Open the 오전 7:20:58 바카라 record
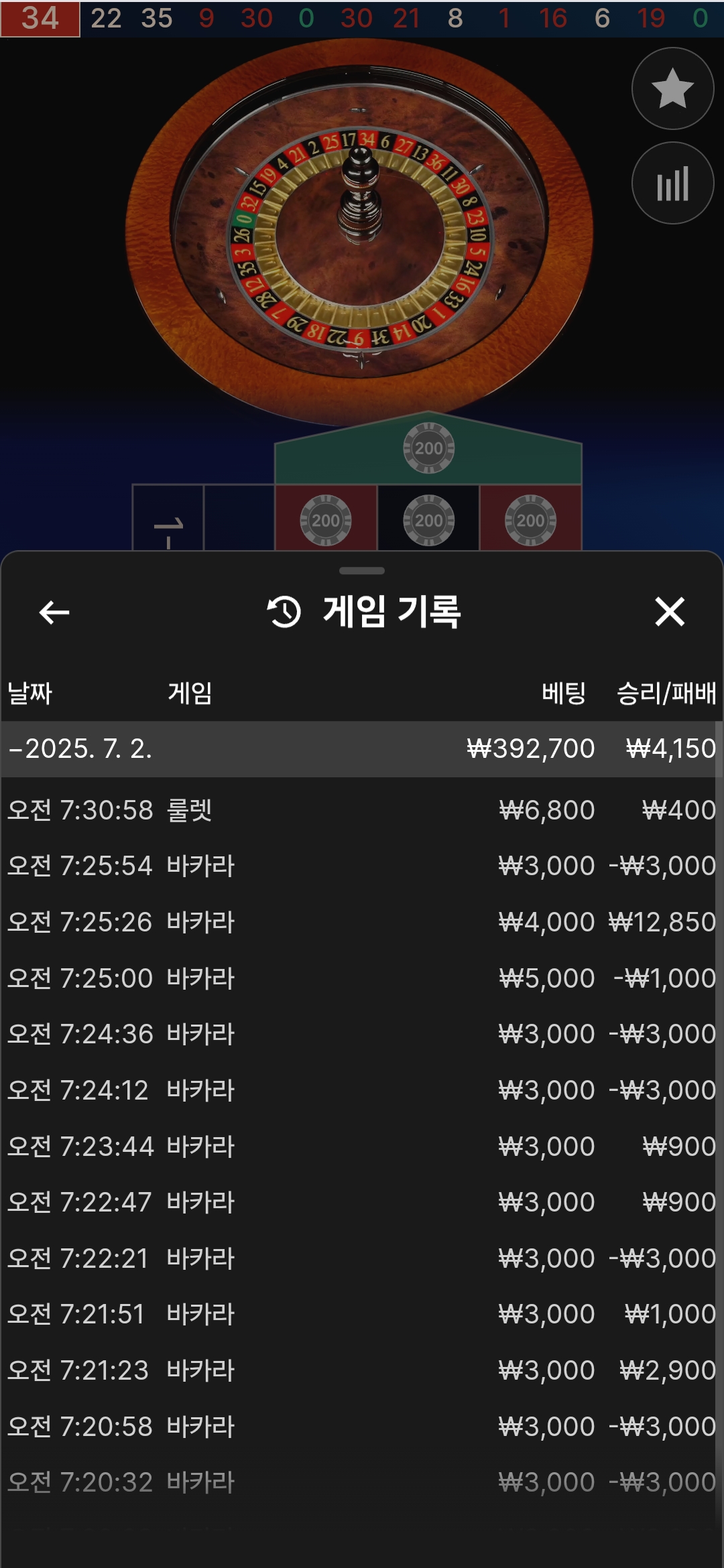The width and height of the screenshot is (724, 1568). (x=361, y=1427)
